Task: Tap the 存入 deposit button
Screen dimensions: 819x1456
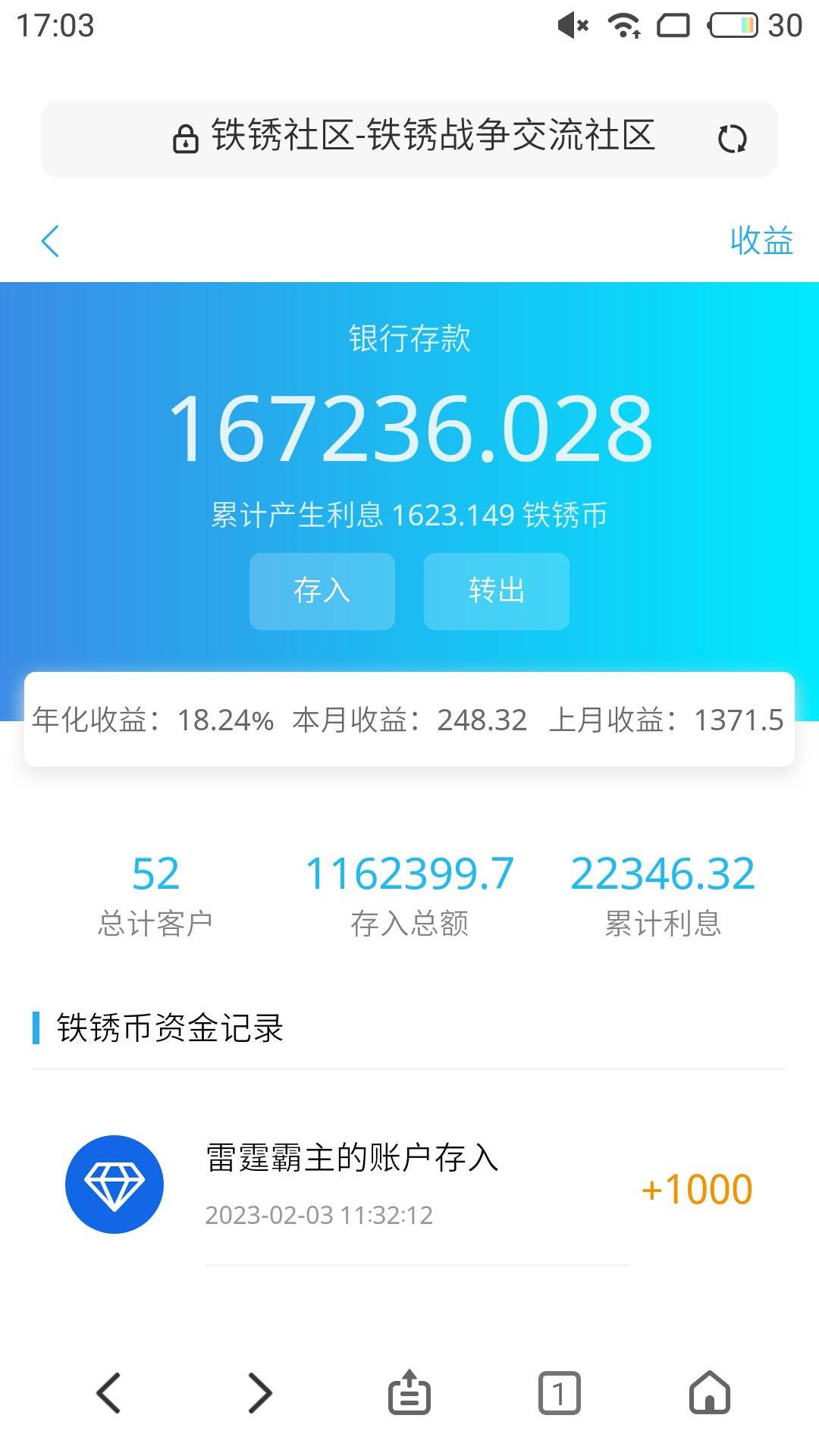Action: point(322,591)
